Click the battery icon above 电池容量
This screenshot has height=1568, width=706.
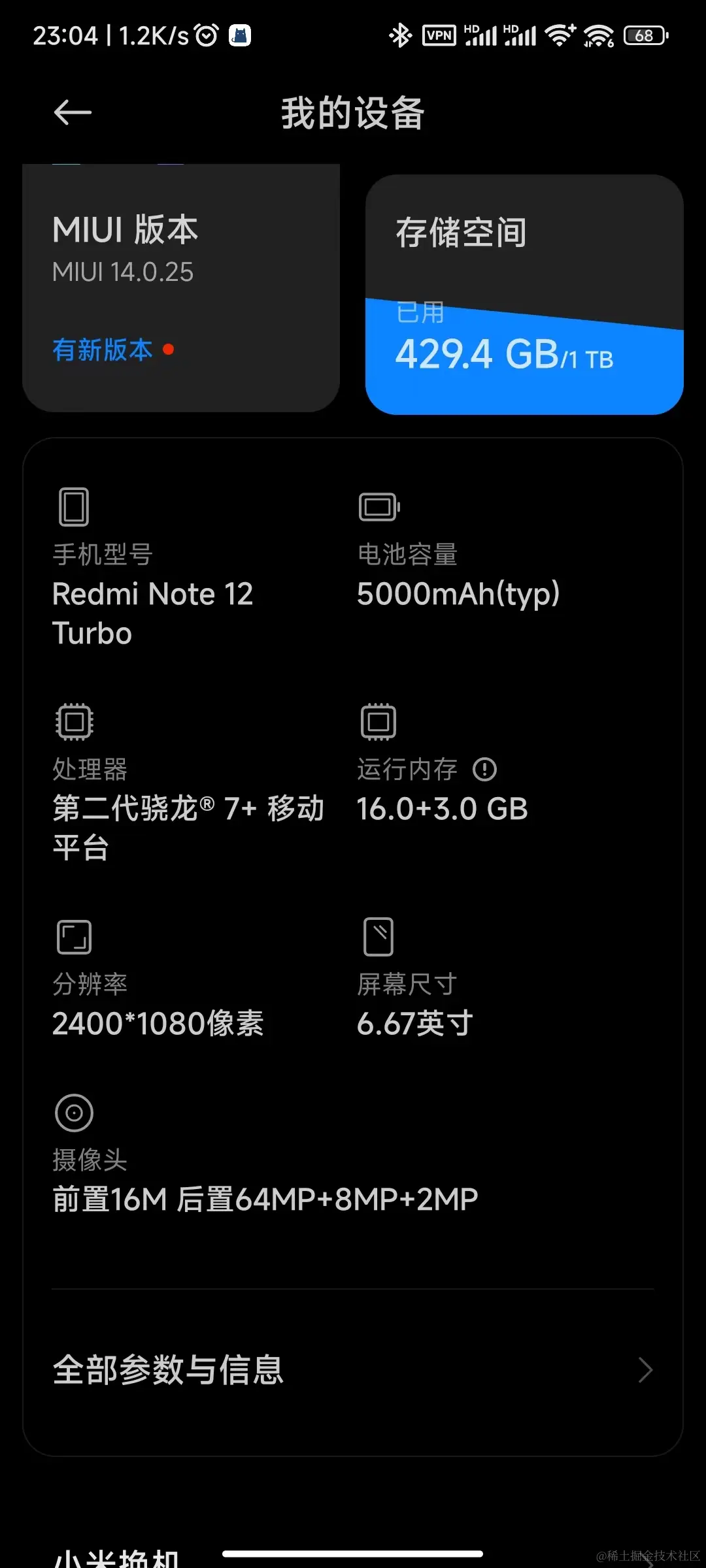click(x=378, y=506)
